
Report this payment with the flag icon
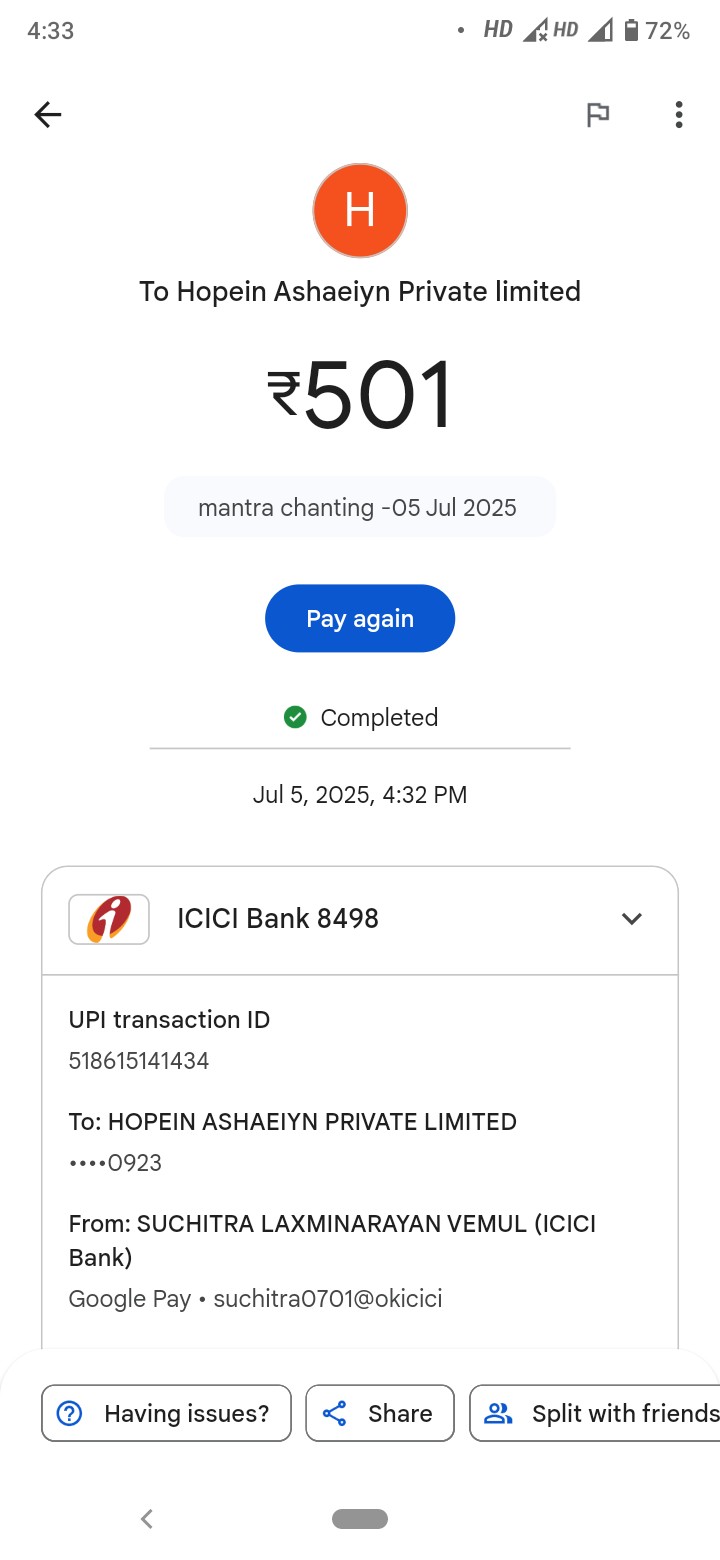coord(598,115)
